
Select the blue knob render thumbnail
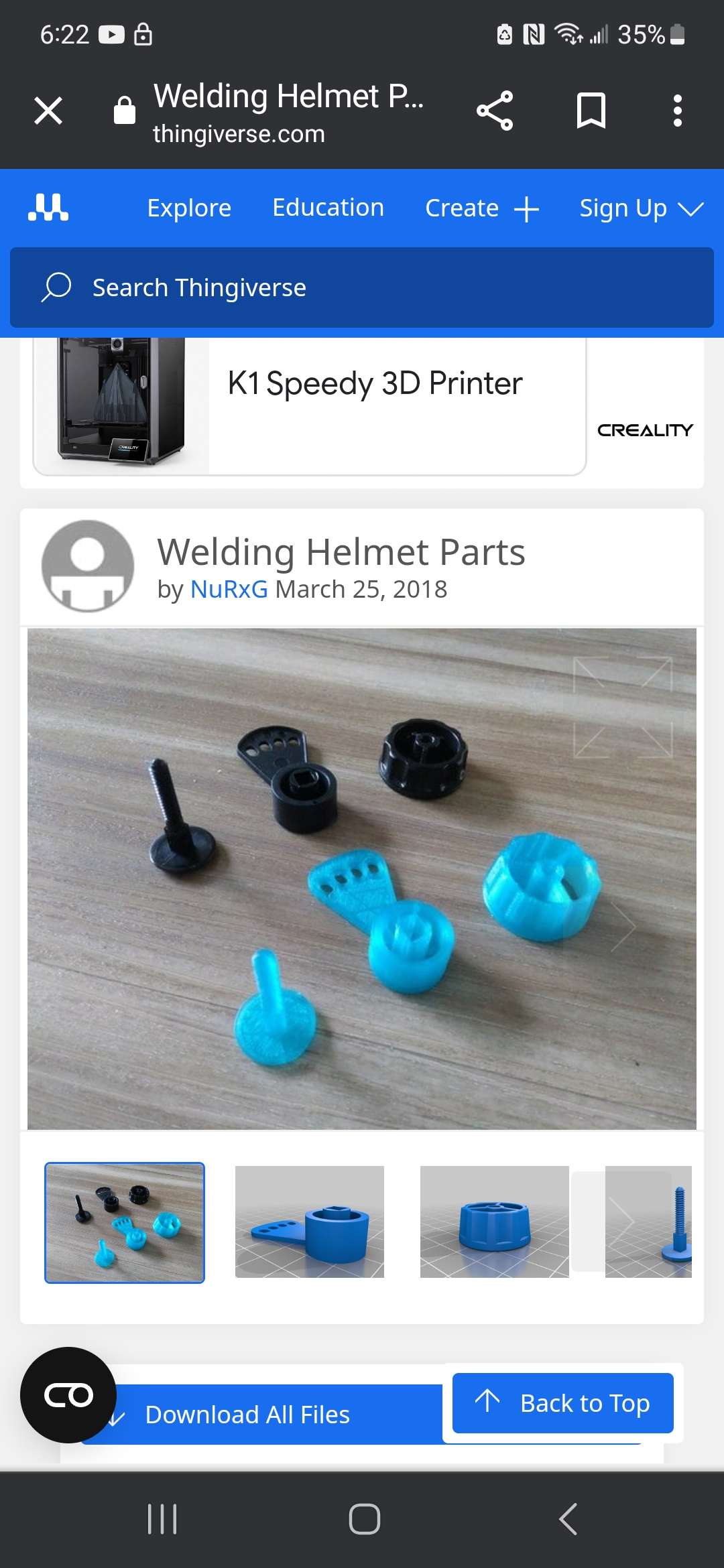tap(494, 1222)
